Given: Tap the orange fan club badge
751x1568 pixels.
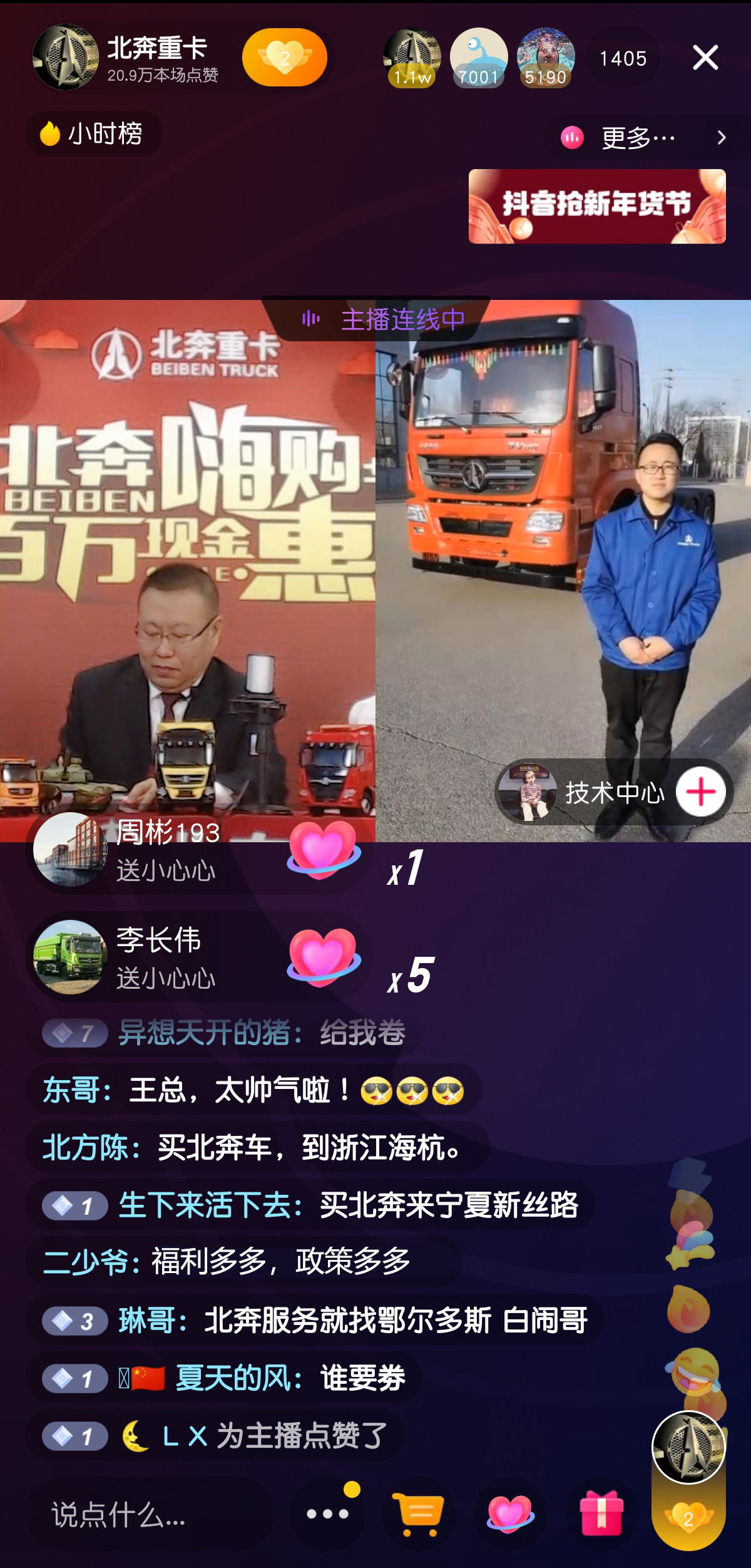Looking at the screenshot, I should 285,58.
